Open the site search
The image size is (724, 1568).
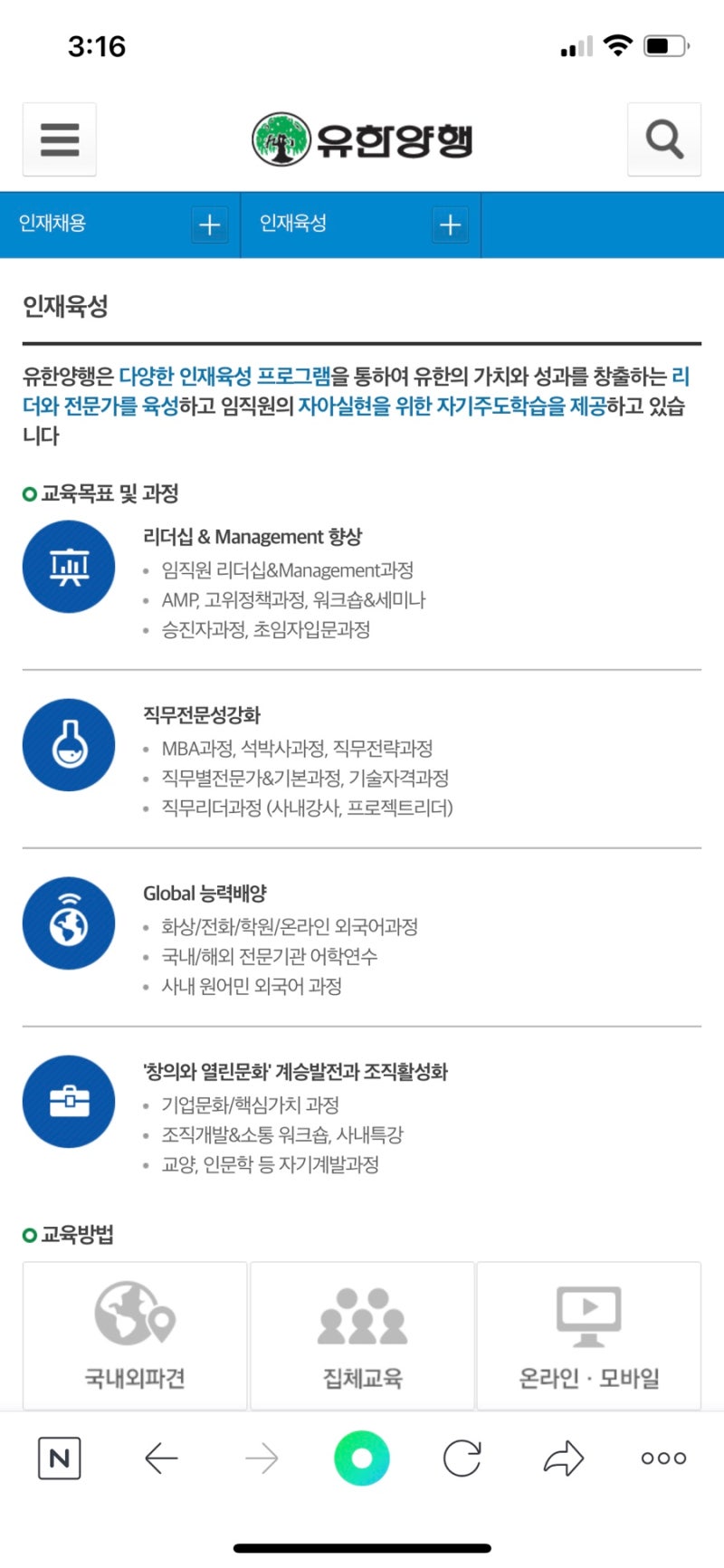coord(663,139)
